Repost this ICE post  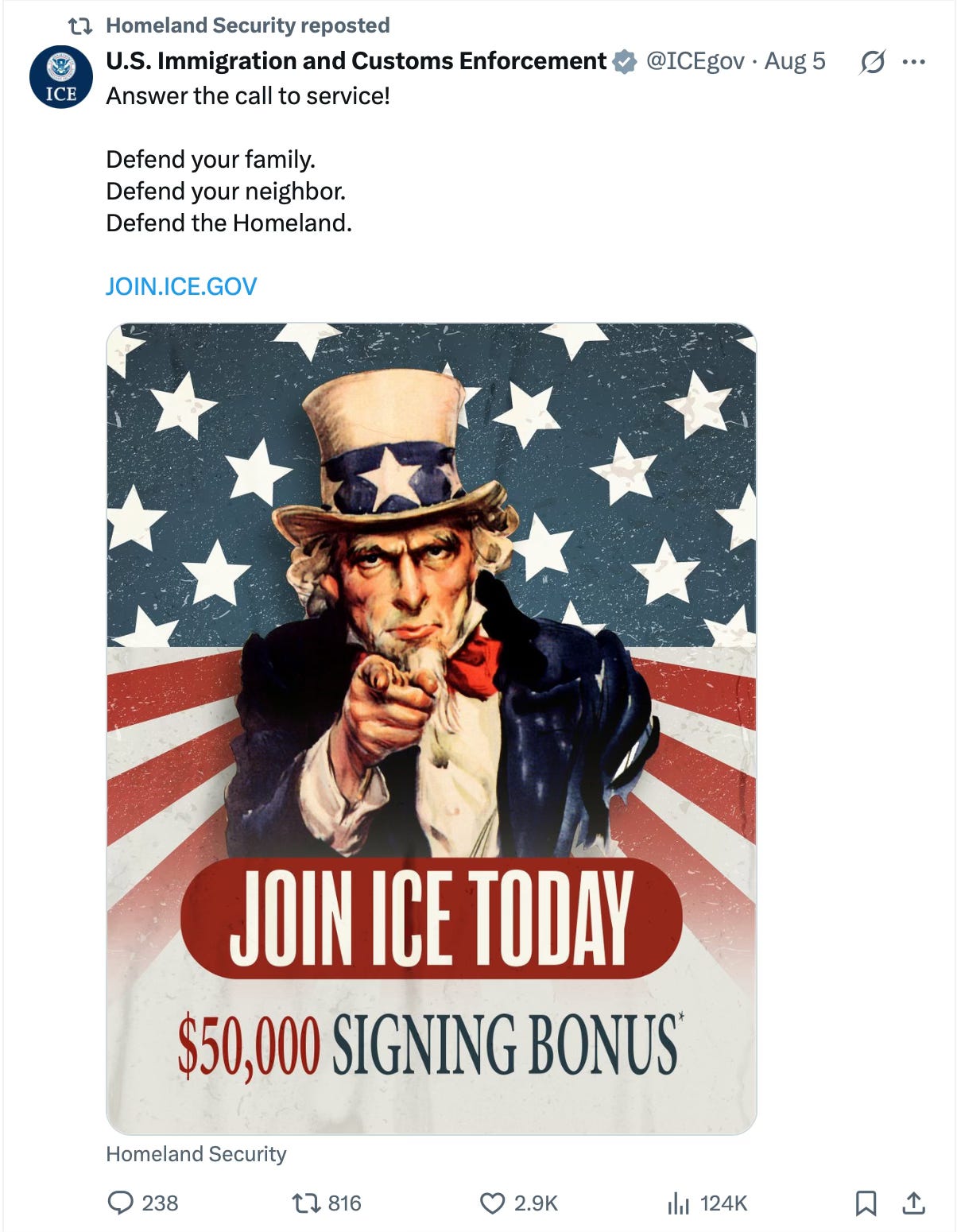click(x=304, y=1203)
